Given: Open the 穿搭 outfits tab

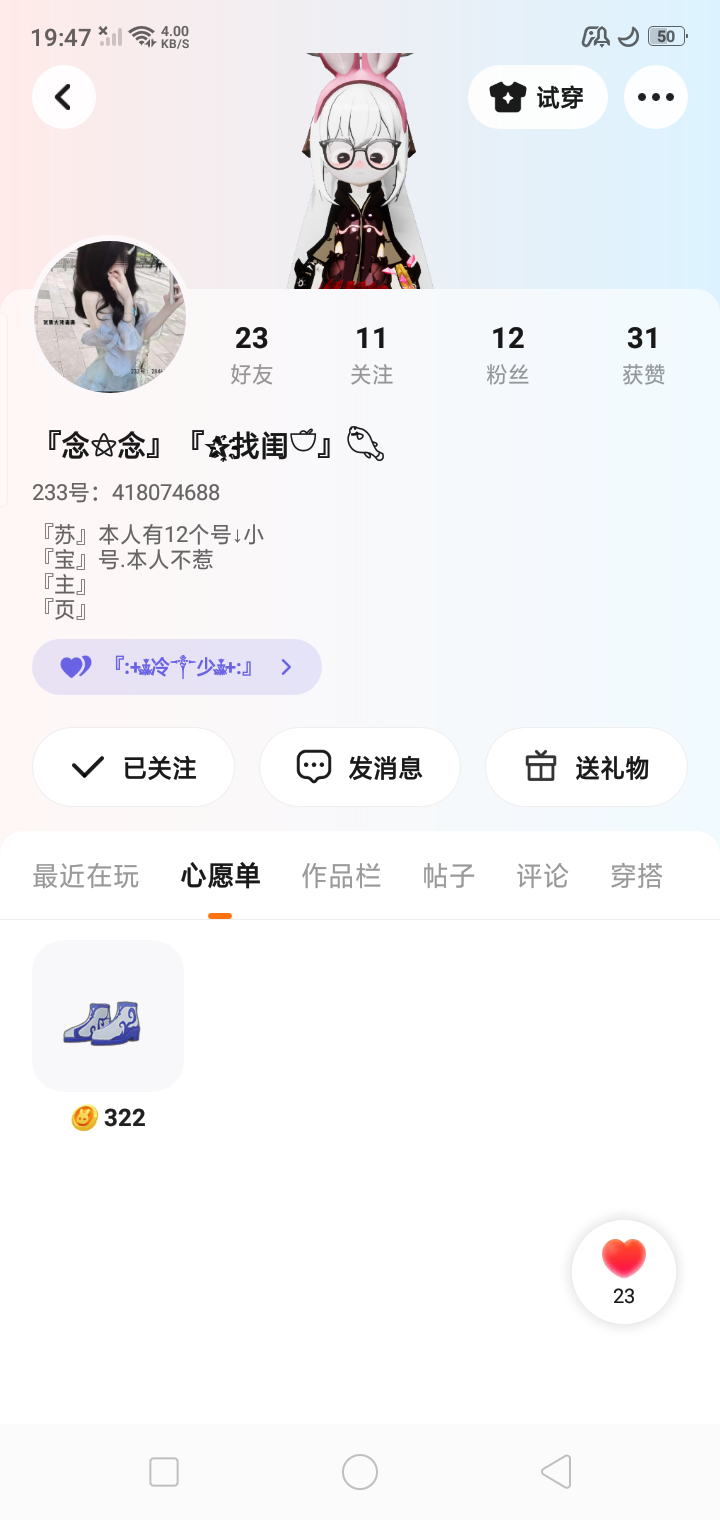Looking at the screenshot, I should (637, 877).
